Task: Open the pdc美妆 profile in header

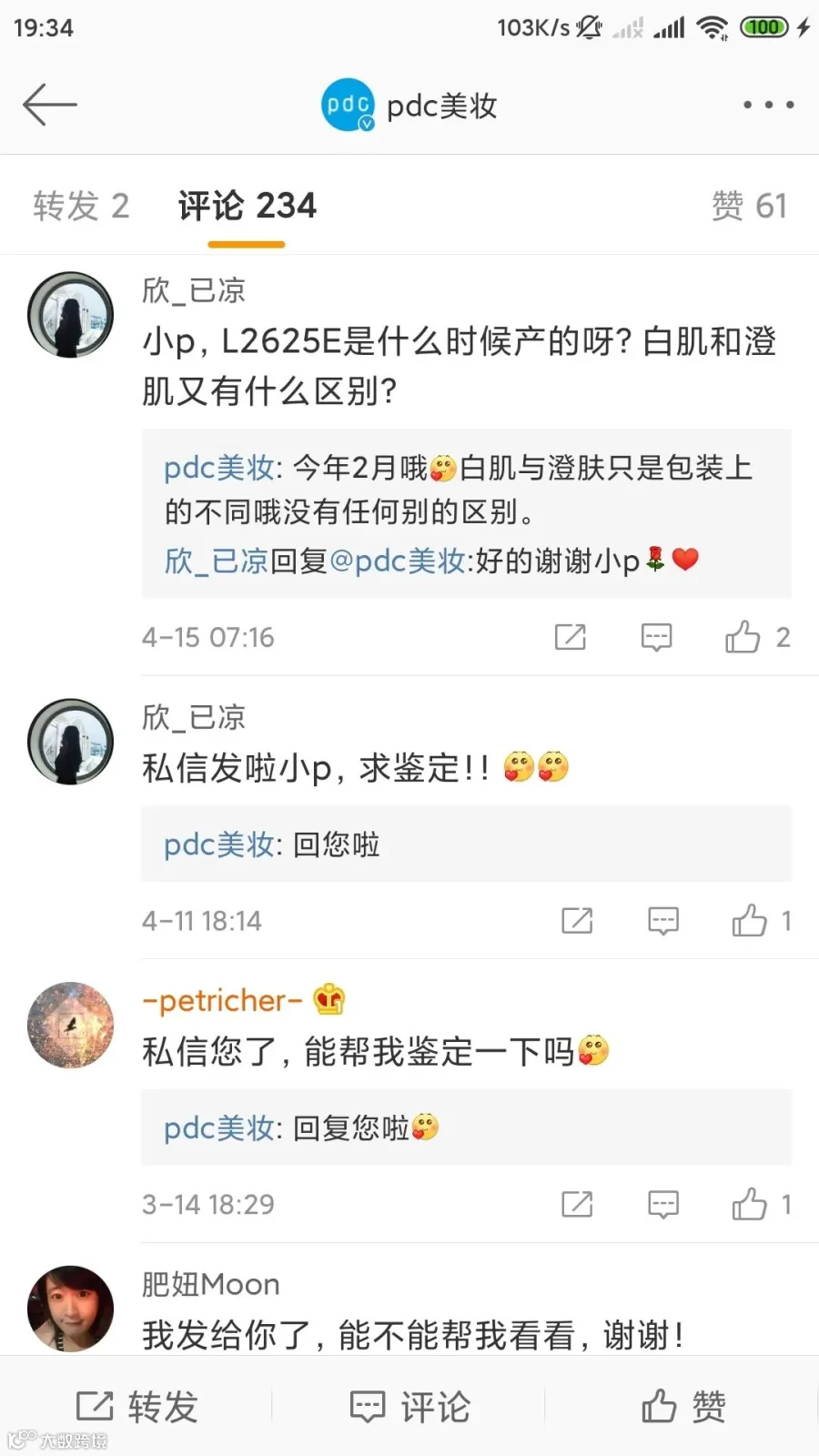Action: click(409, 106)
